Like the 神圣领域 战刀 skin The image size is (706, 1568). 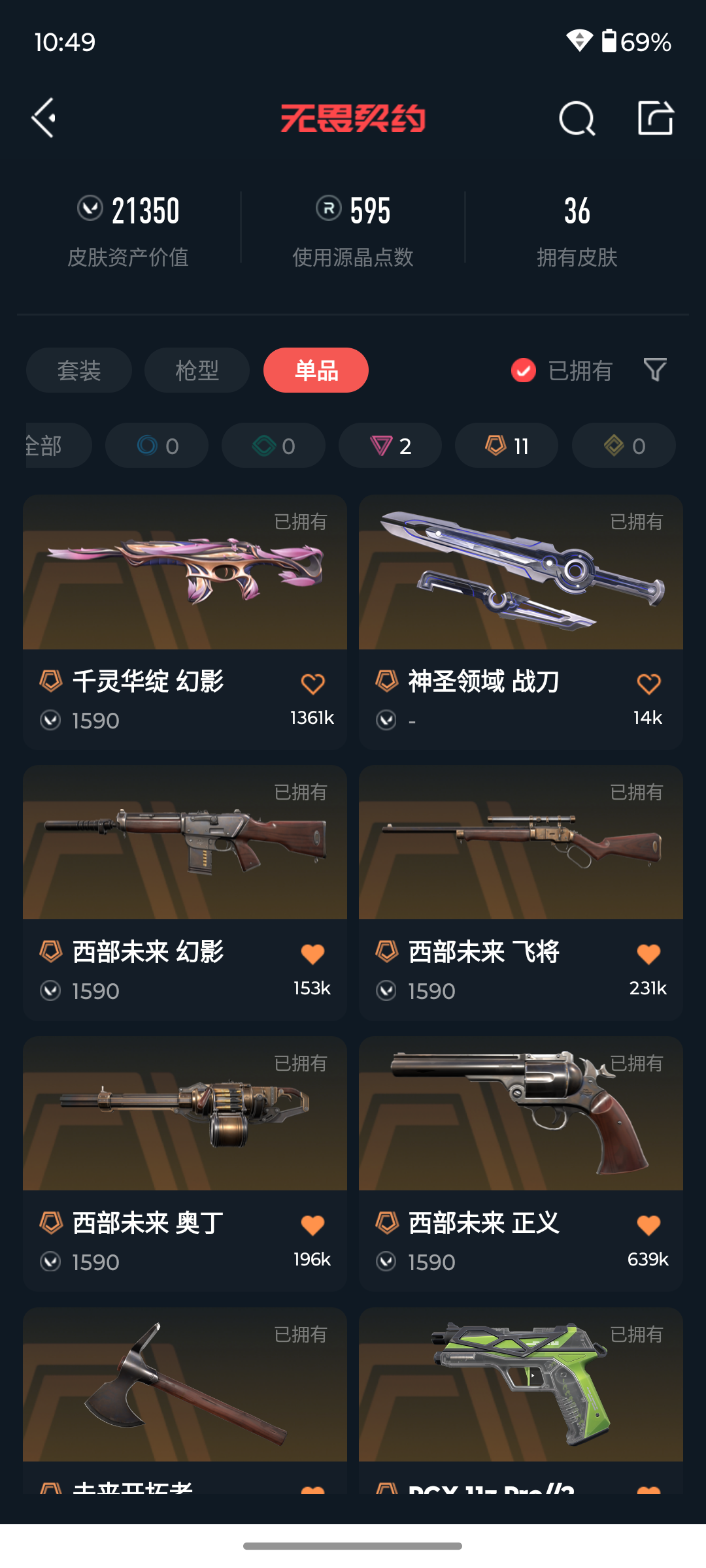tap(648, 684)
